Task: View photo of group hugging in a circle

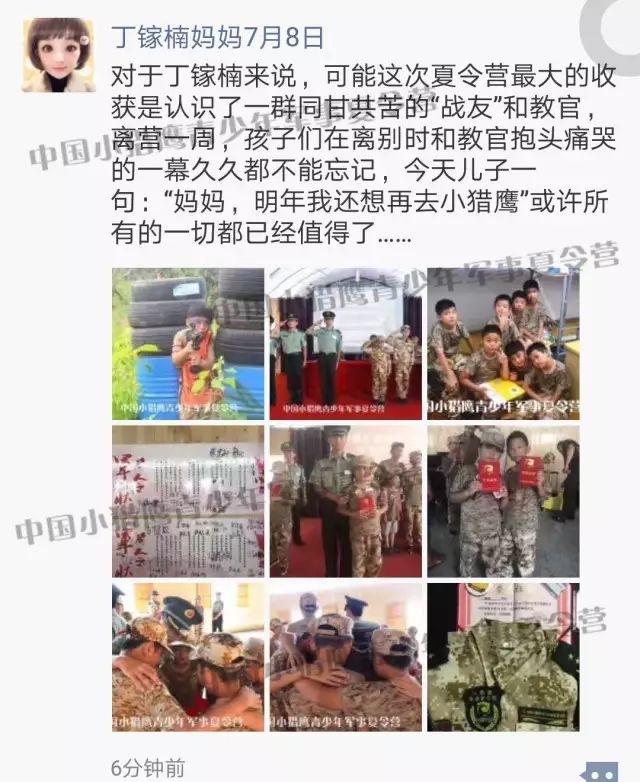Action: click(345, 658)
